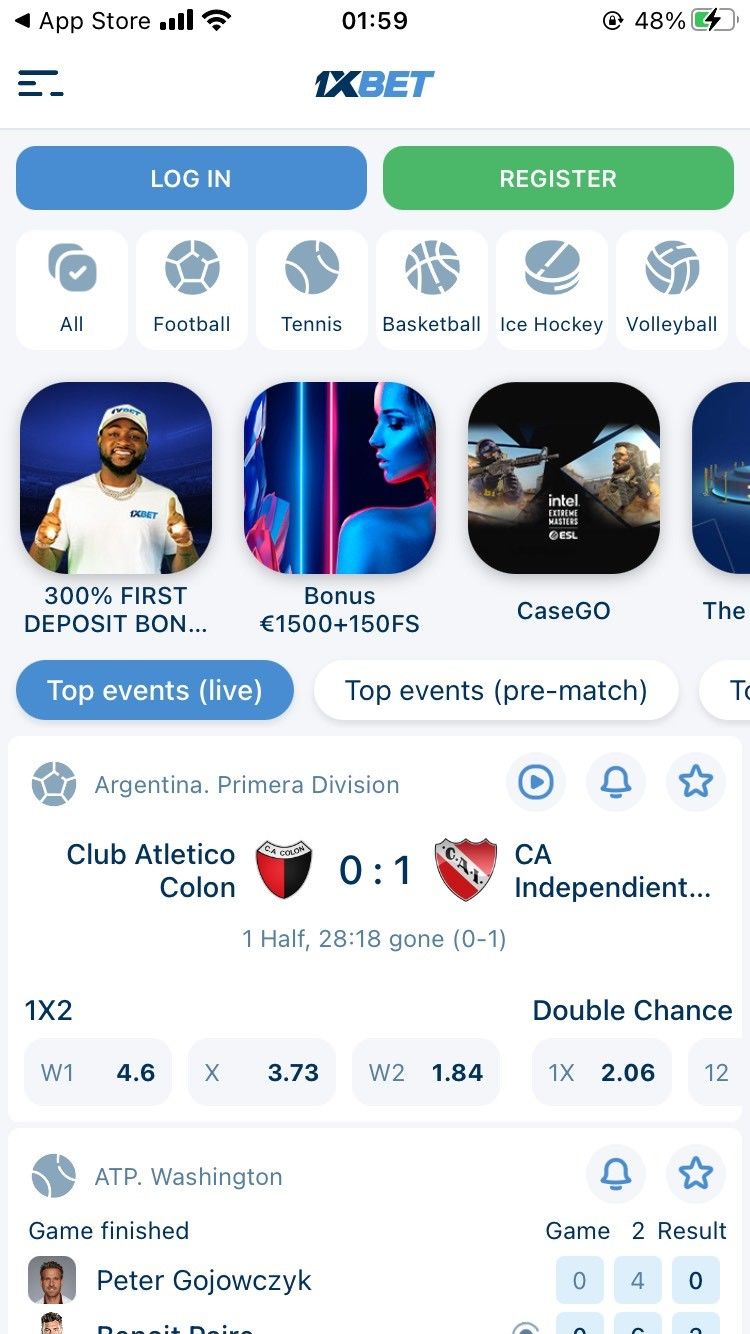Open the live video stream for the Colon match

coord(536,783)
